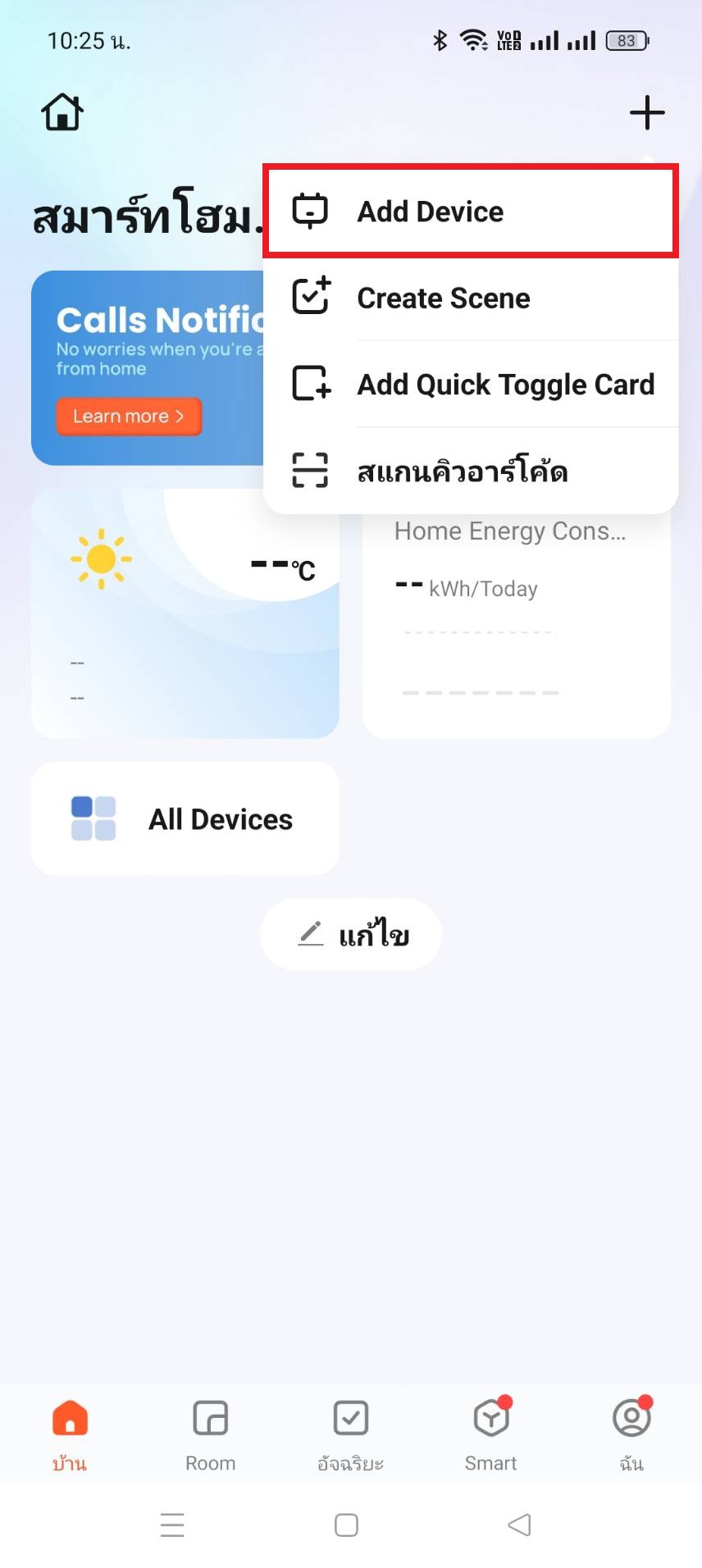
Task: Select the บ้าน home tab
Action: pos(71,1434)
